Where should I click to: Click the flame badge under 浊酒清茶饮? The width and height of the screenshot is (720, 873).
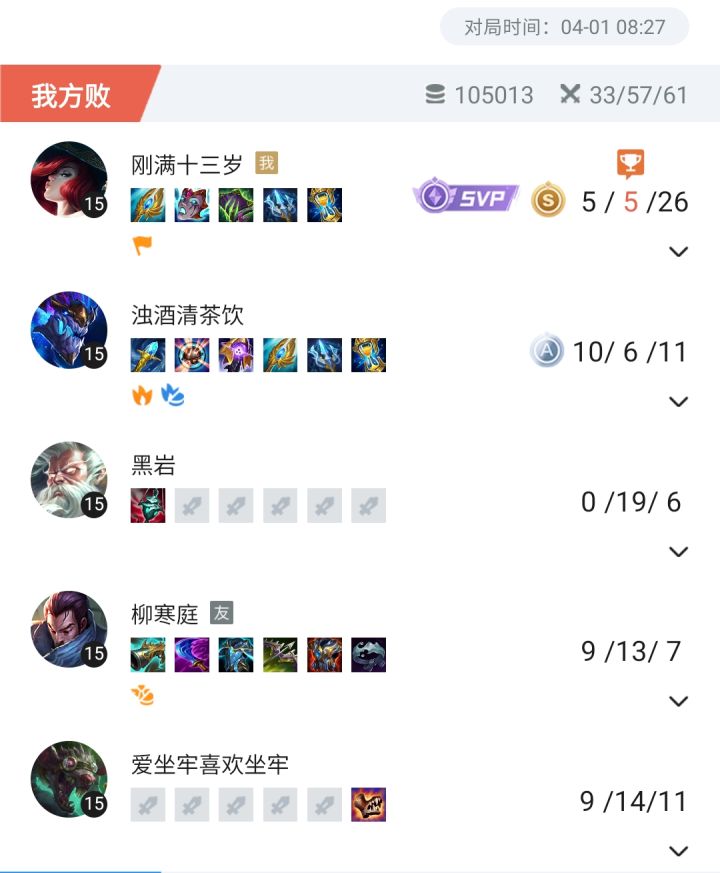tap(140, 396)
